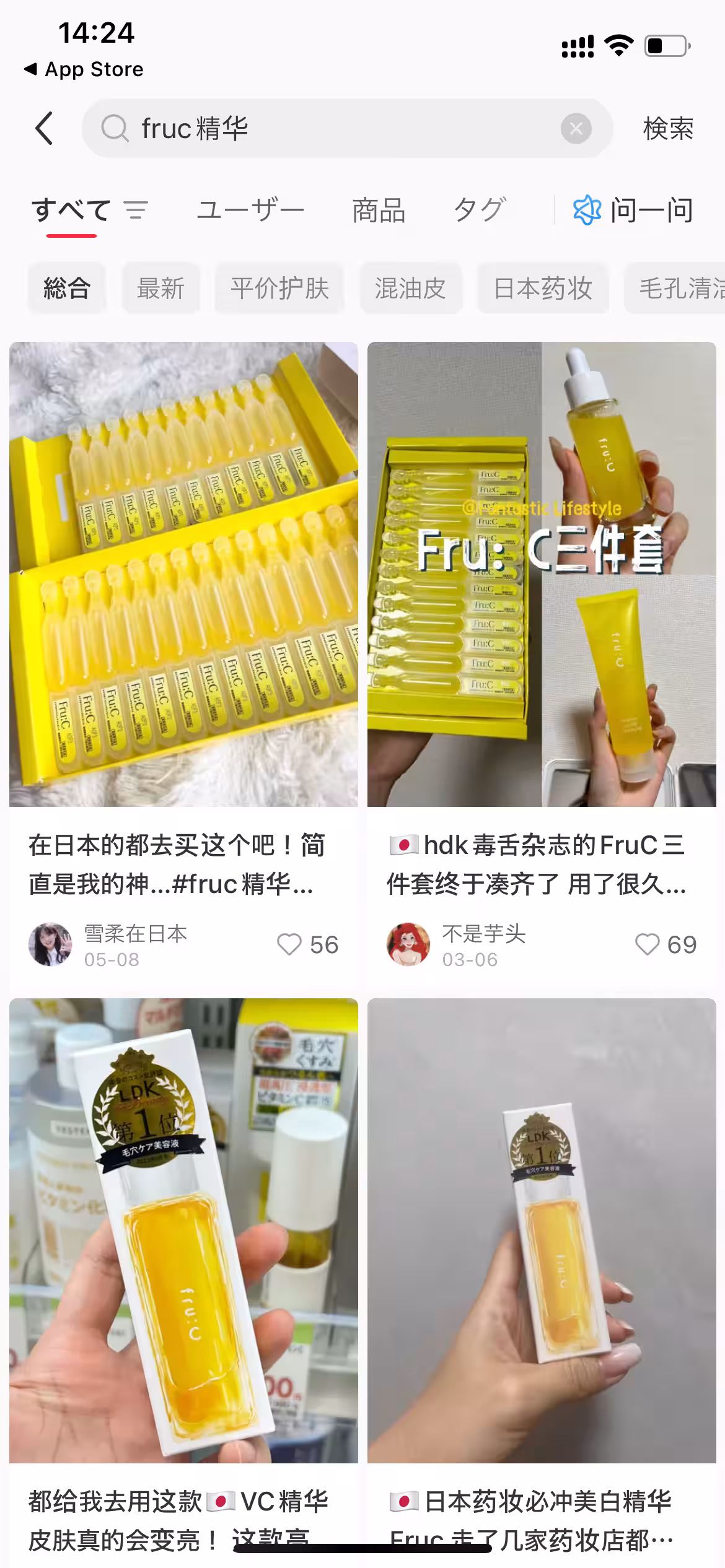Select the 混油皮 chip
The image size is (725, 1568).
(x=410, y=289)
